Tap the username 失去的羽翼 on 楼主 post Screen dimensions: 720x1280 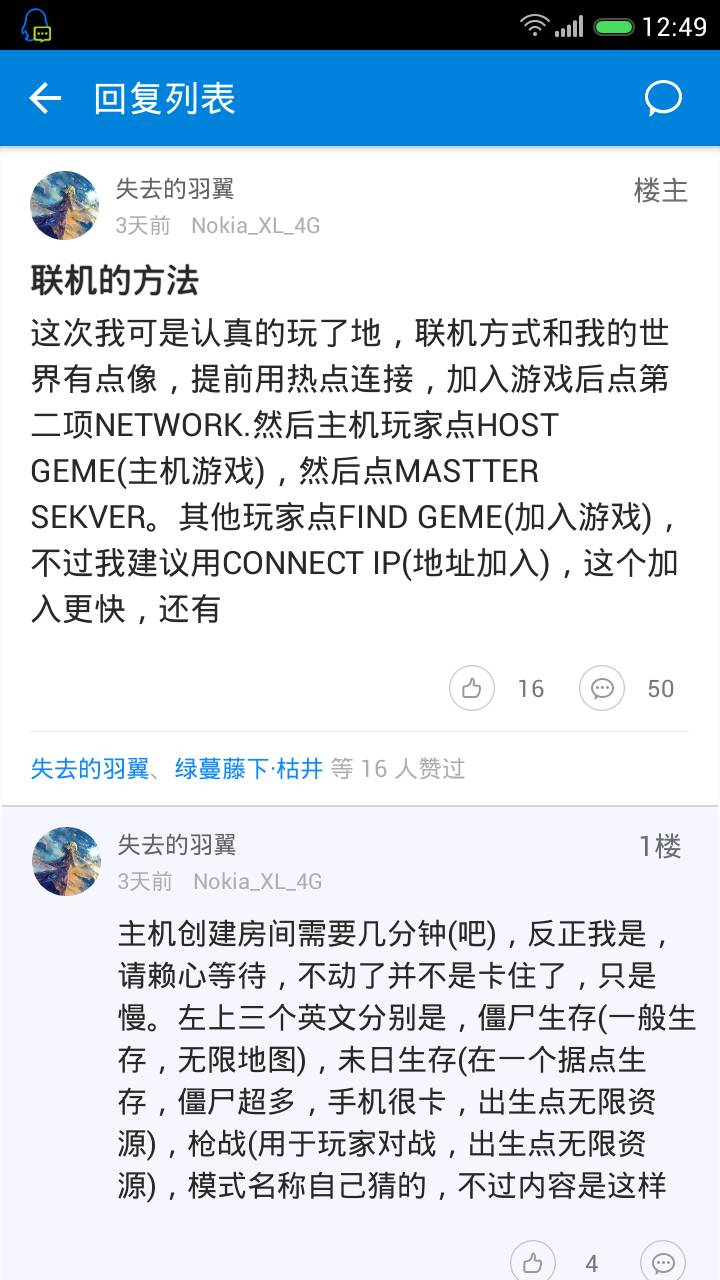tap(175, 188)
